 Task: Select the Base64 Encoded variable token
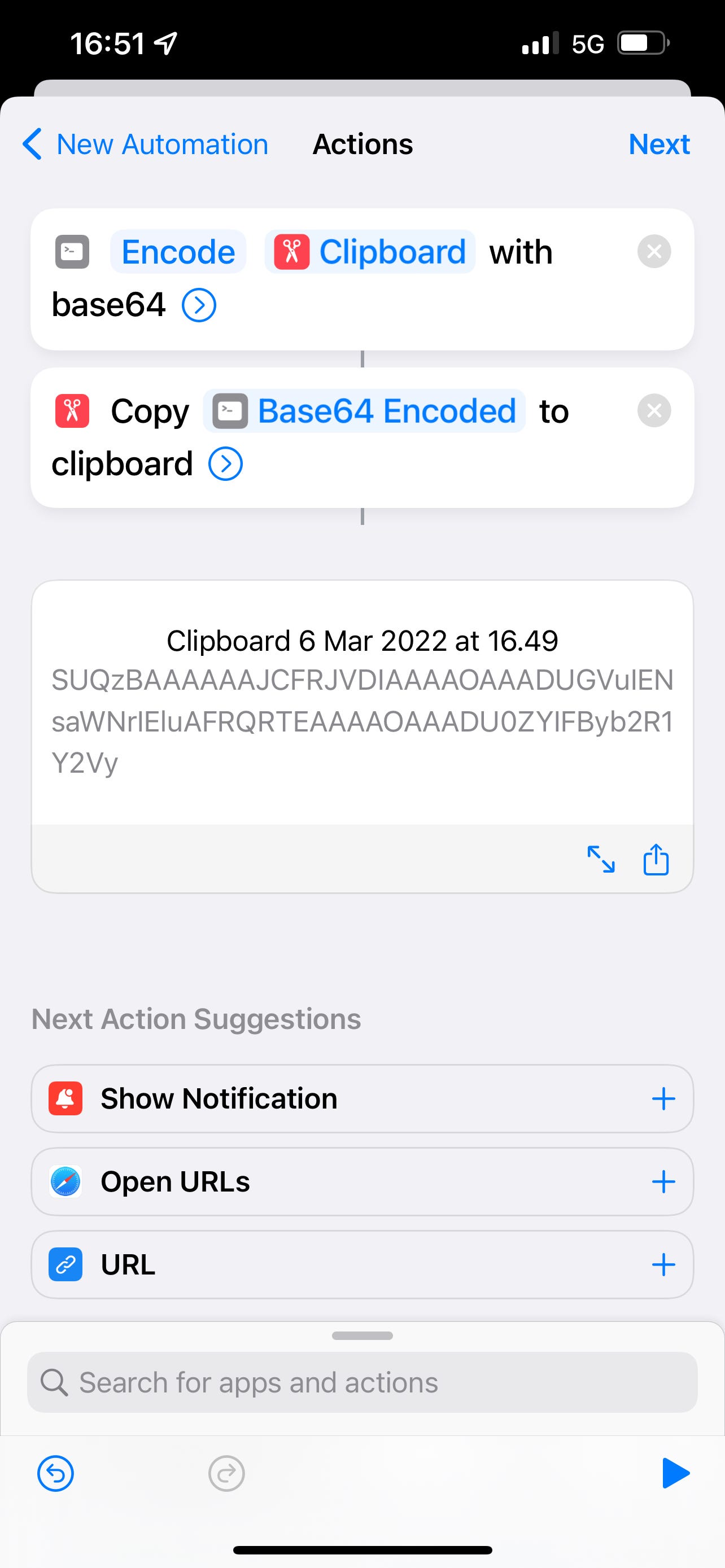point(364,411)
